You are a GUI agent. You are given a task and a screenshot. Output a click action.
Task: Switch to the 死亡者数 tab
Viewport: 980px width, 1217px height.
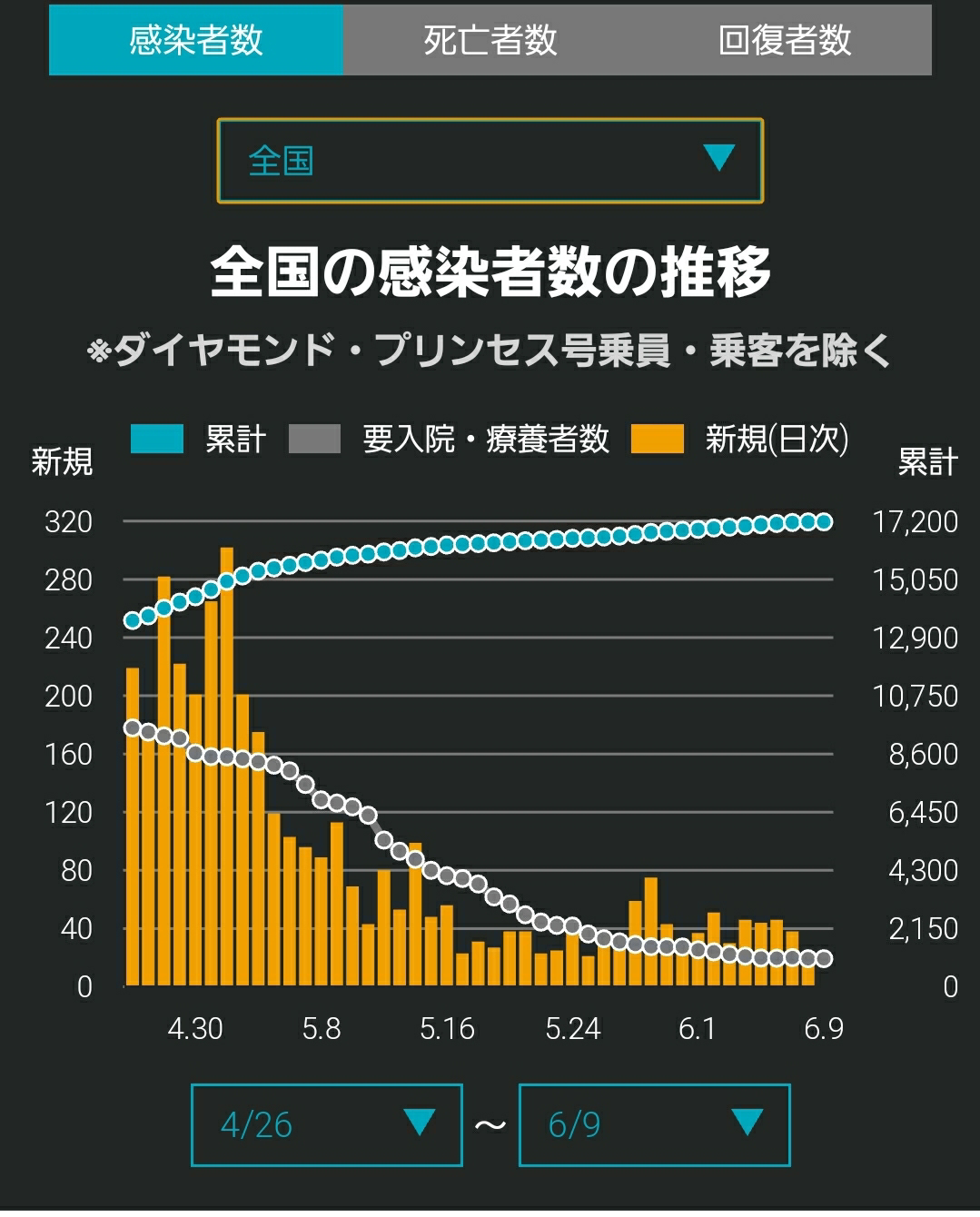pos(490,40)
